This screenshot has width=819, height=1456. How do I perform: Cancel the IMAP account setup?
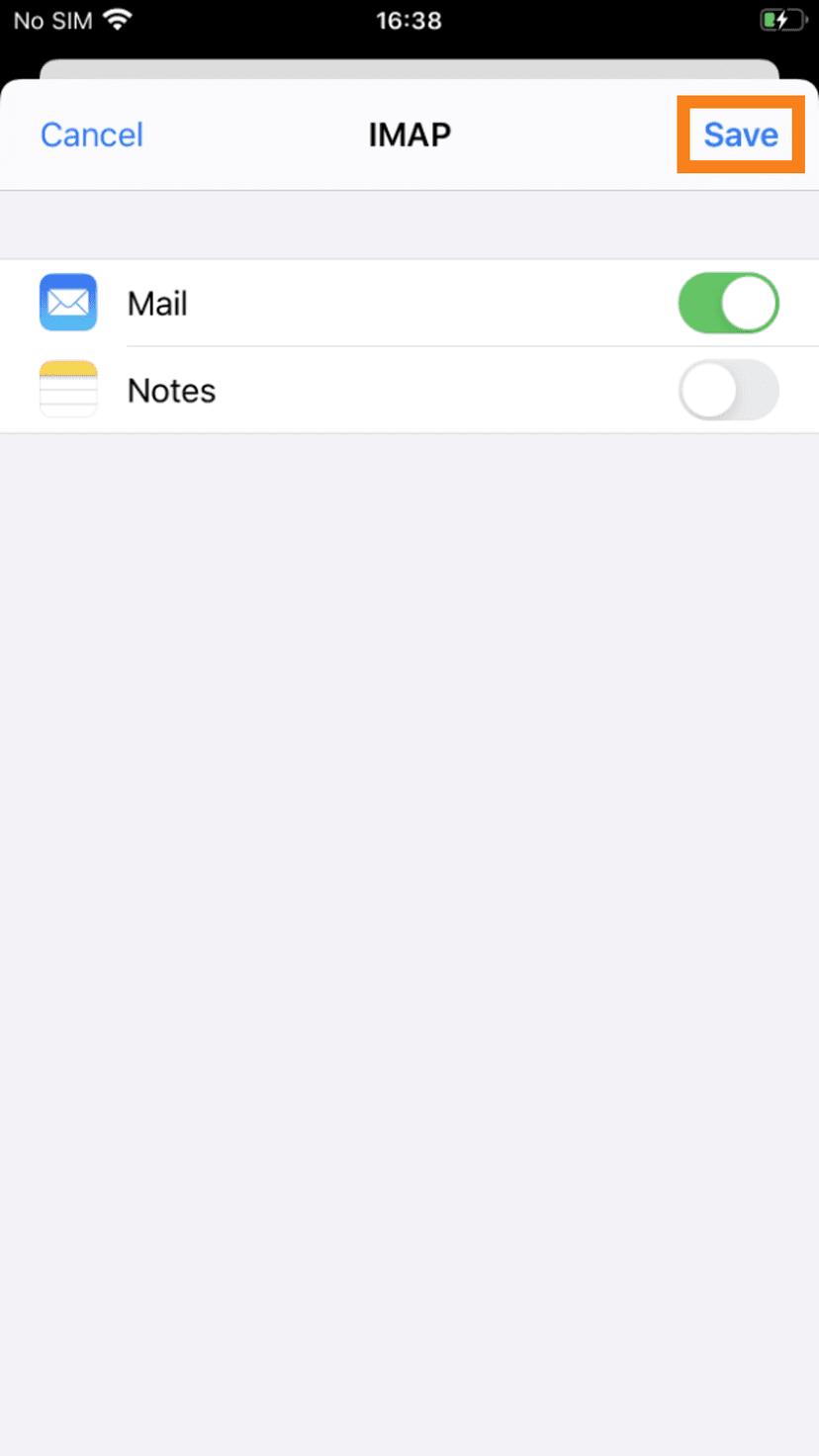coord(91,135)
